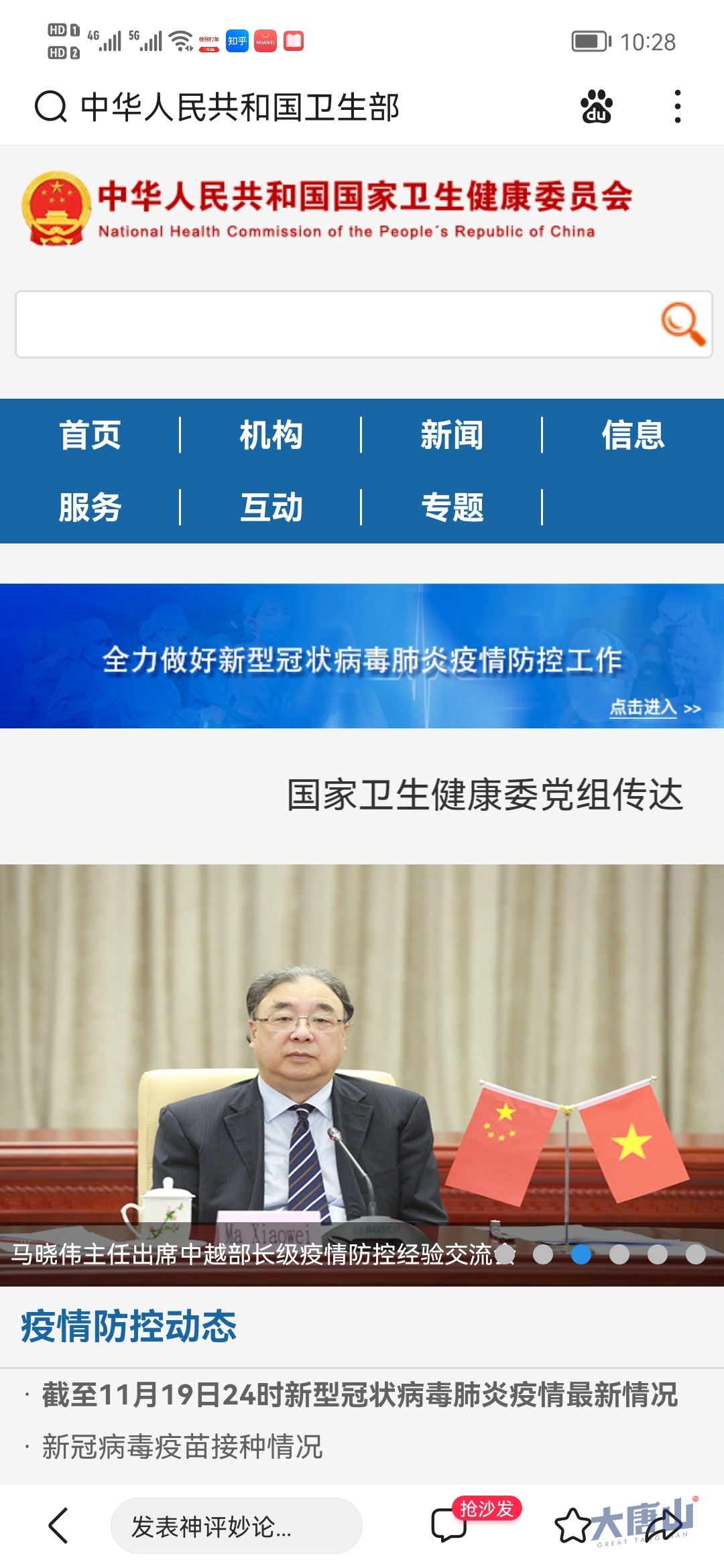
Task: Go to 首页 in navigation menu
Action: [90, 435]
